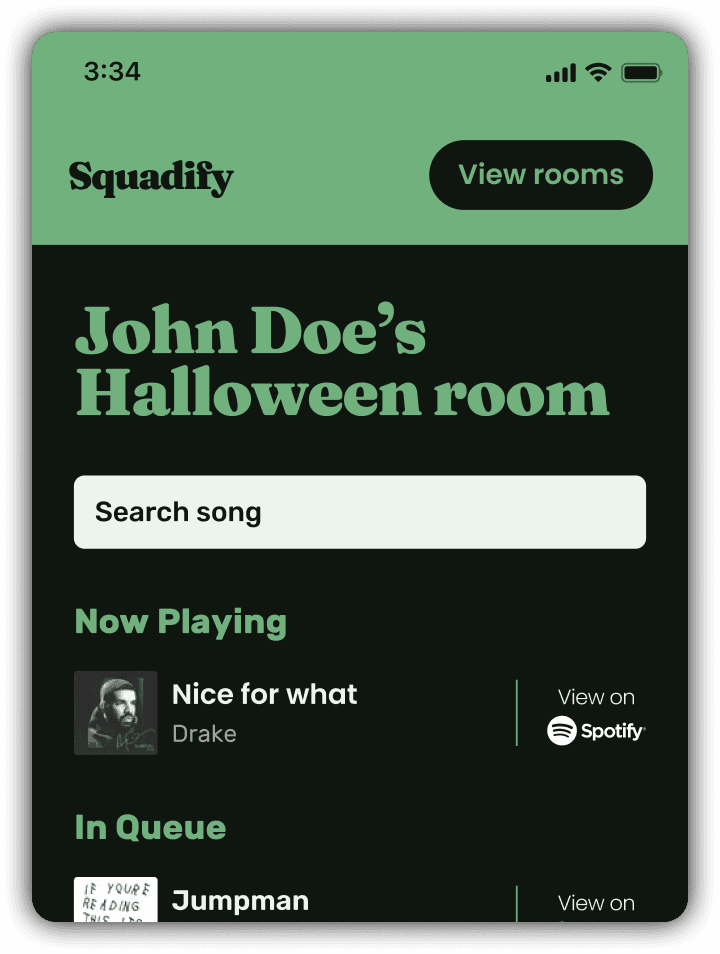Tap the song title Nice for what
Screen dimensions: 720x954
264,694
